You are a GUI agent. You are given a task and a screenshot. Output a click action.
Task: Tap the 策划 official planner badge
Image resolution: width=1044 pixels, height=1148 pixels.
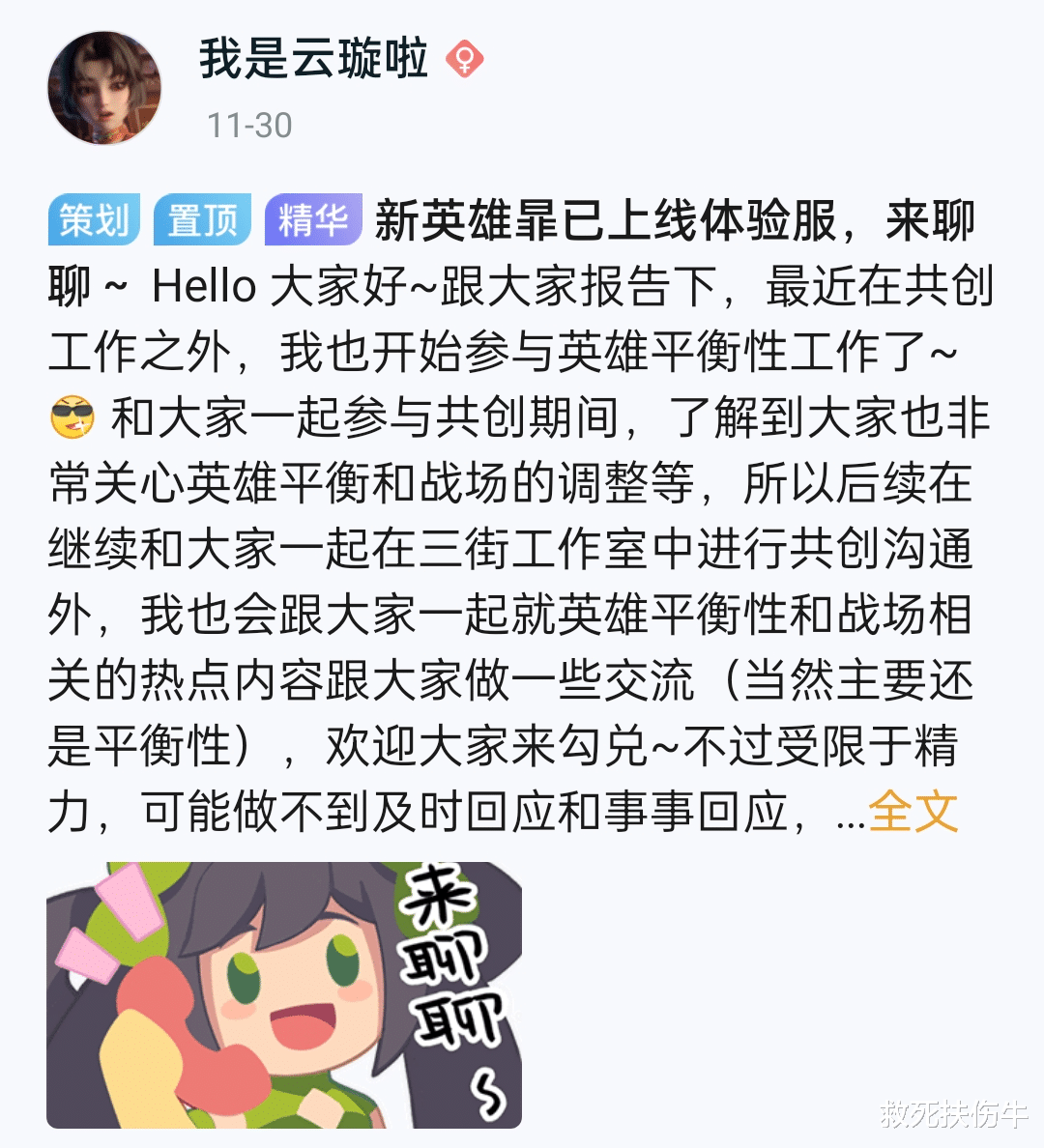pyautogui.click(x=93, y=220)
